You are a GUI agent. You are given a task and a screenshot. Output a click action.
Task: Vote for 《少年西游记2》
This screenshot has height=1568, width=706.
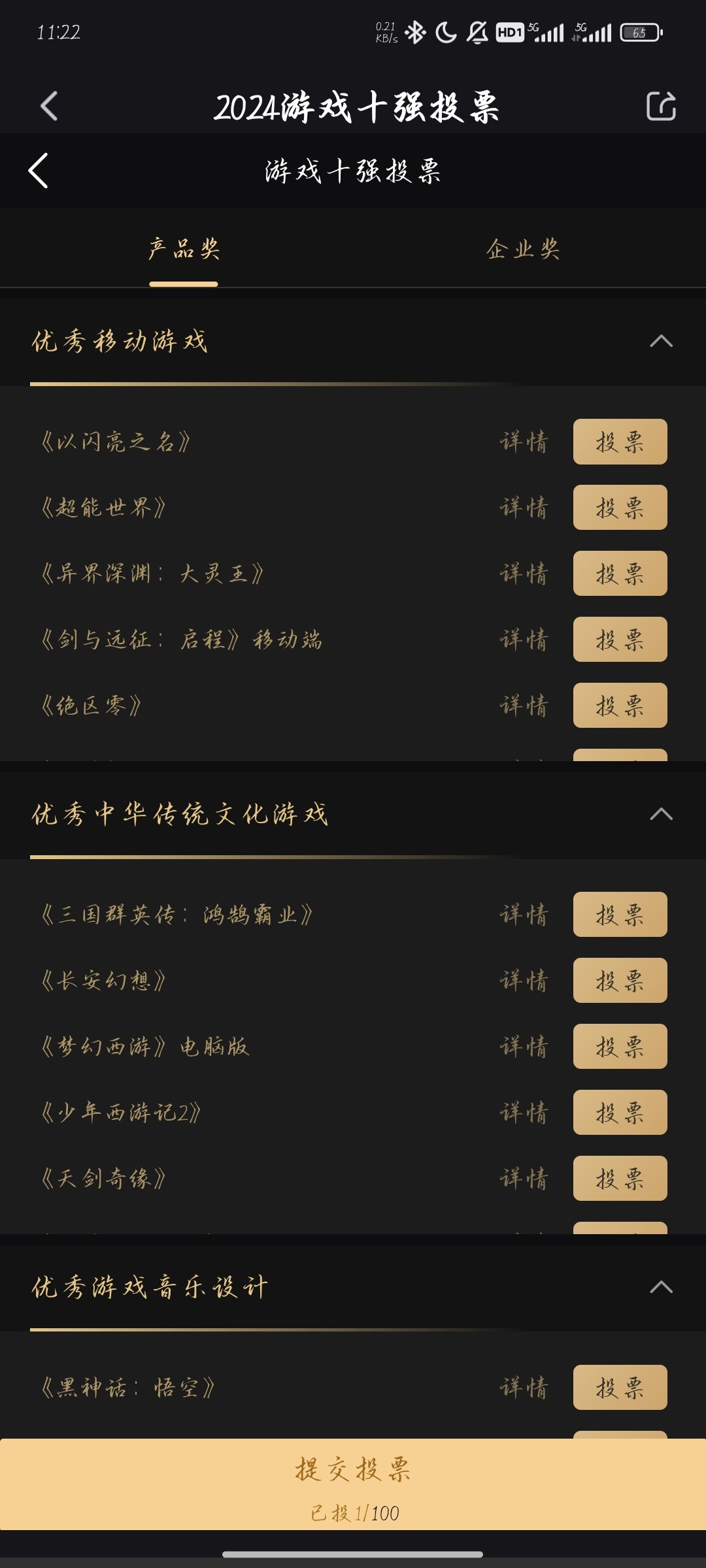(619, 1113)
